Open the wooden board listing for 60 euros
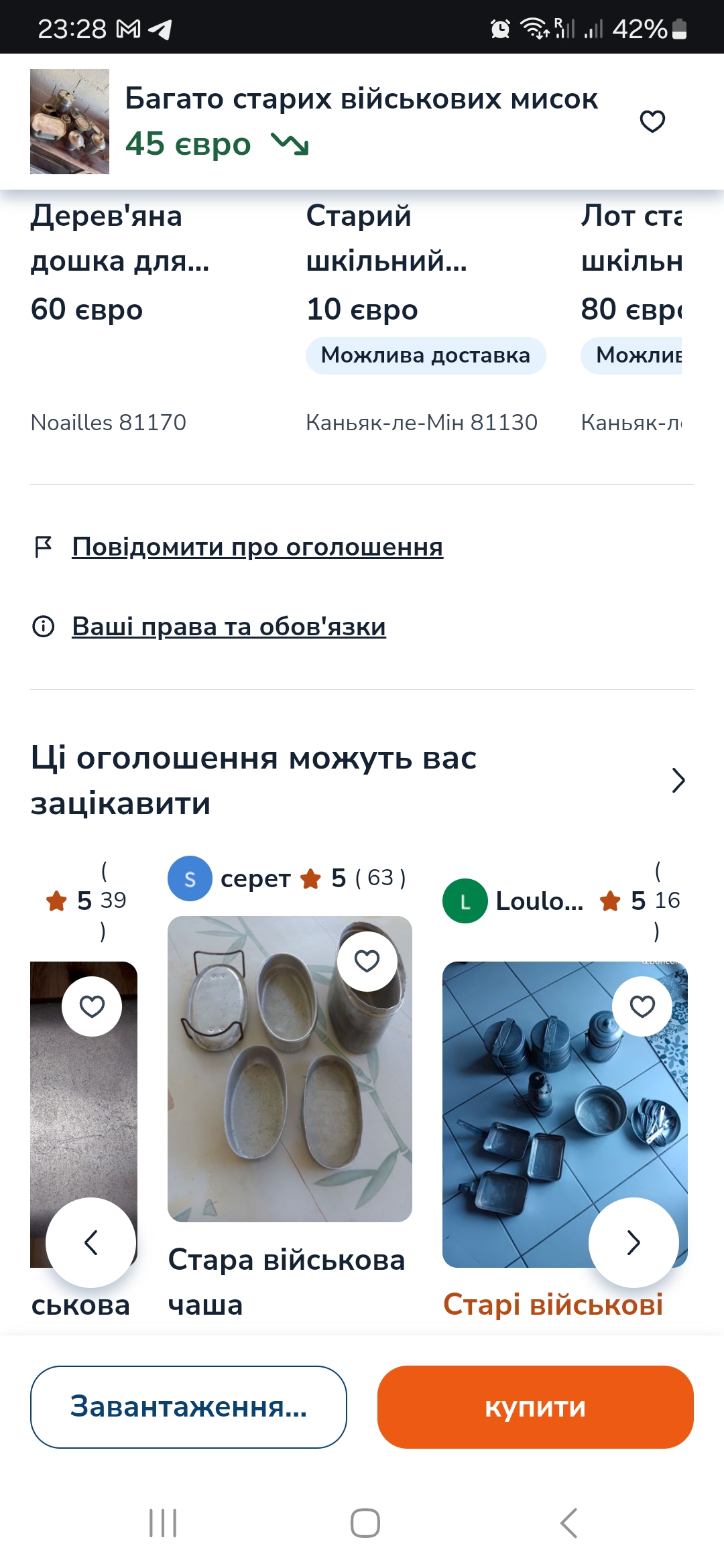This screenshot has width=724, height=1568. pyautogui.click(x=120, y=261)
